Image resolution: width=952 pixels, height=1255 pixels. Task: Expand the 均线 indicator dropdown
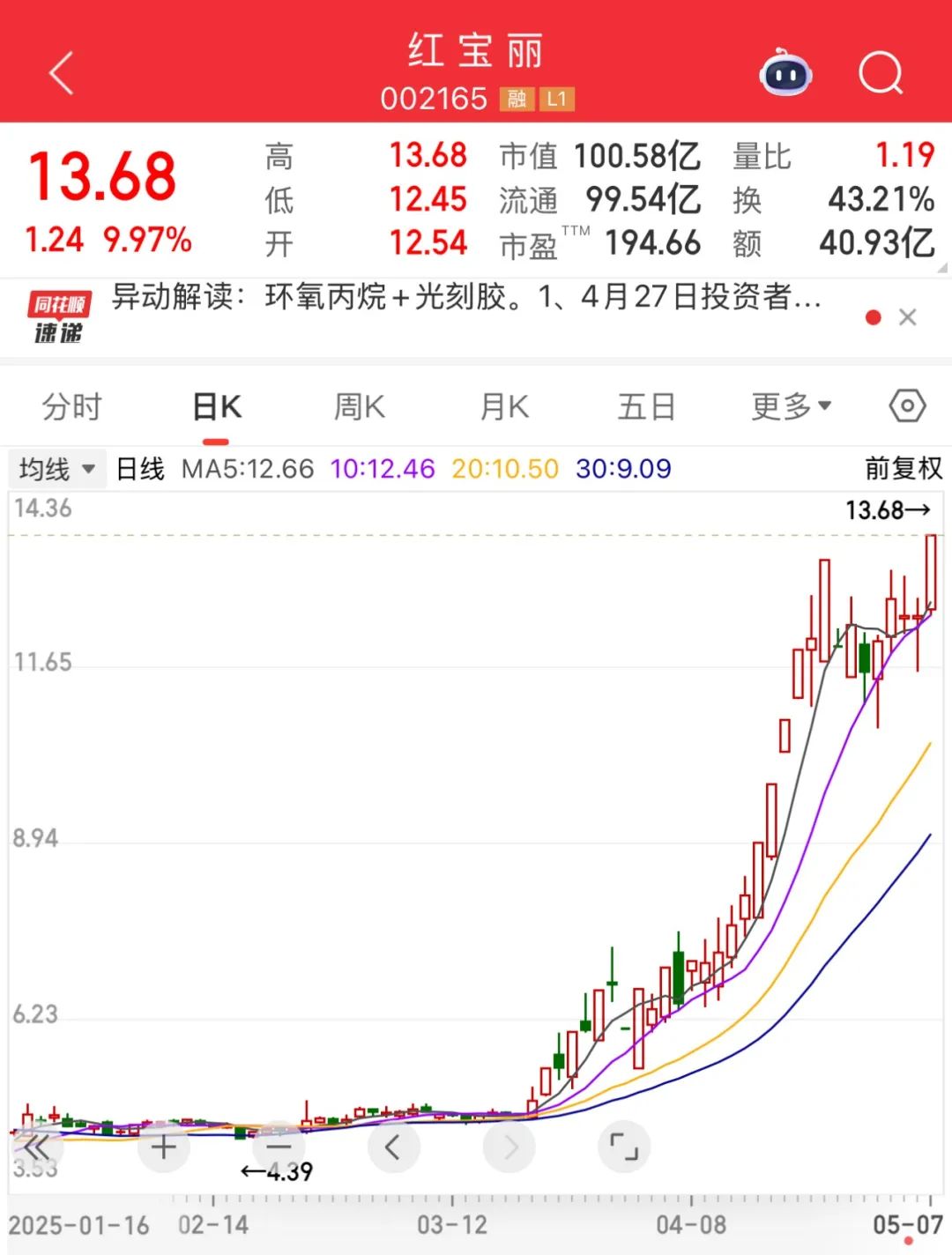tap(56, 469)
